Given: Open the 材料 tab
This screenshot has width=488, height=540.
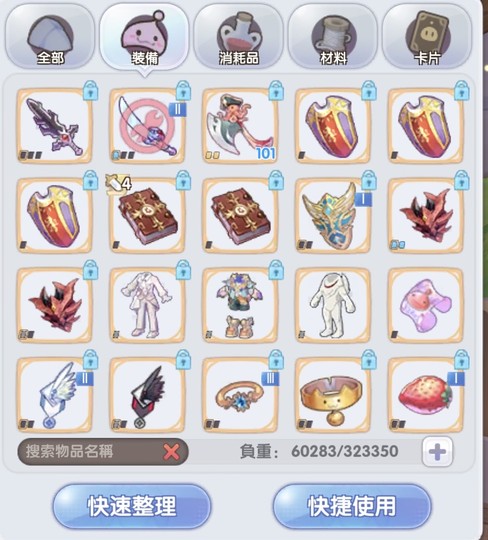Looking at the screenshot, I should (x=333, y=37).
